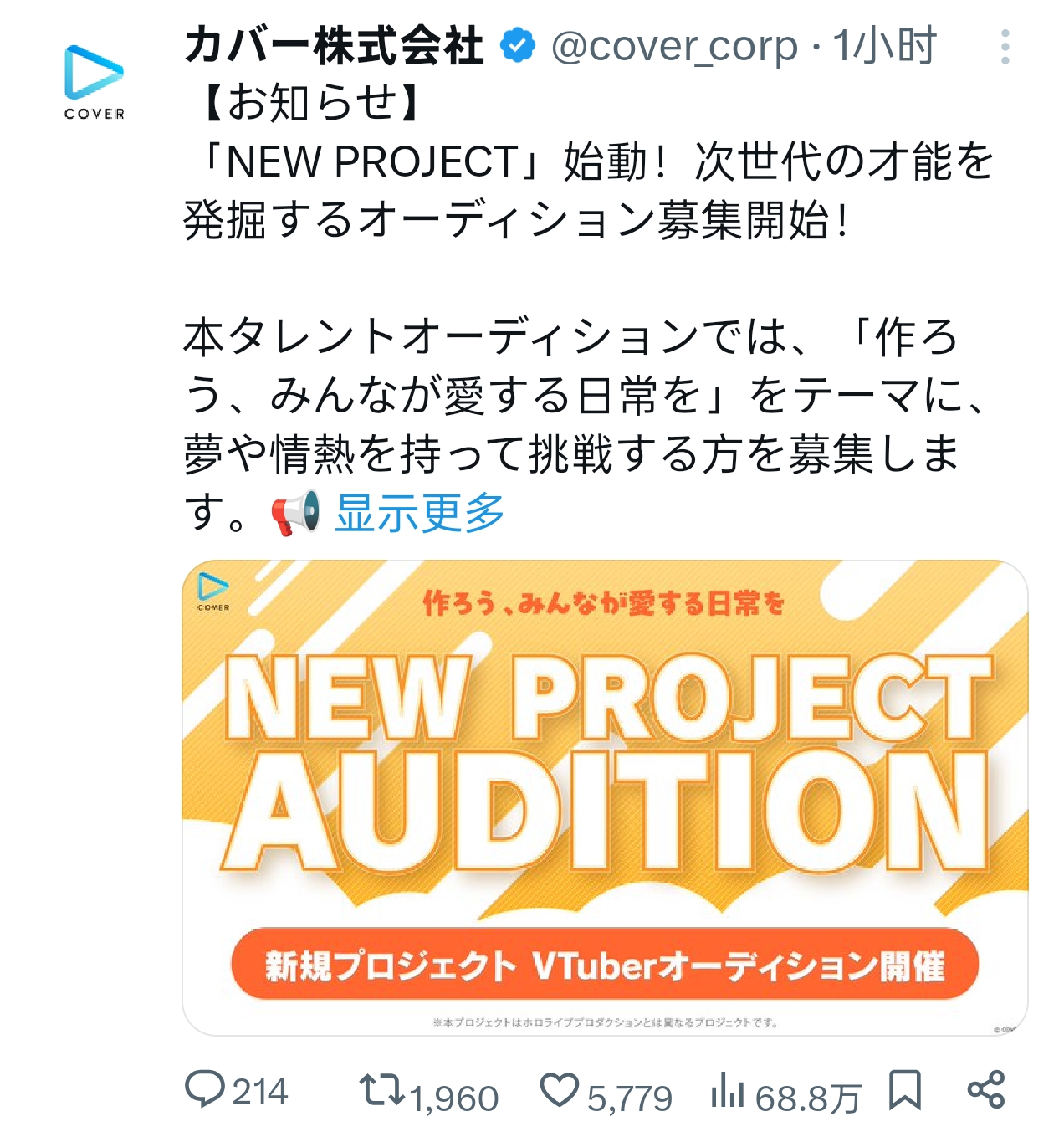Share this tweet
The width and height of the screenshot is (1064, 1142).
pyautogui.click(x=986, y=1090)
